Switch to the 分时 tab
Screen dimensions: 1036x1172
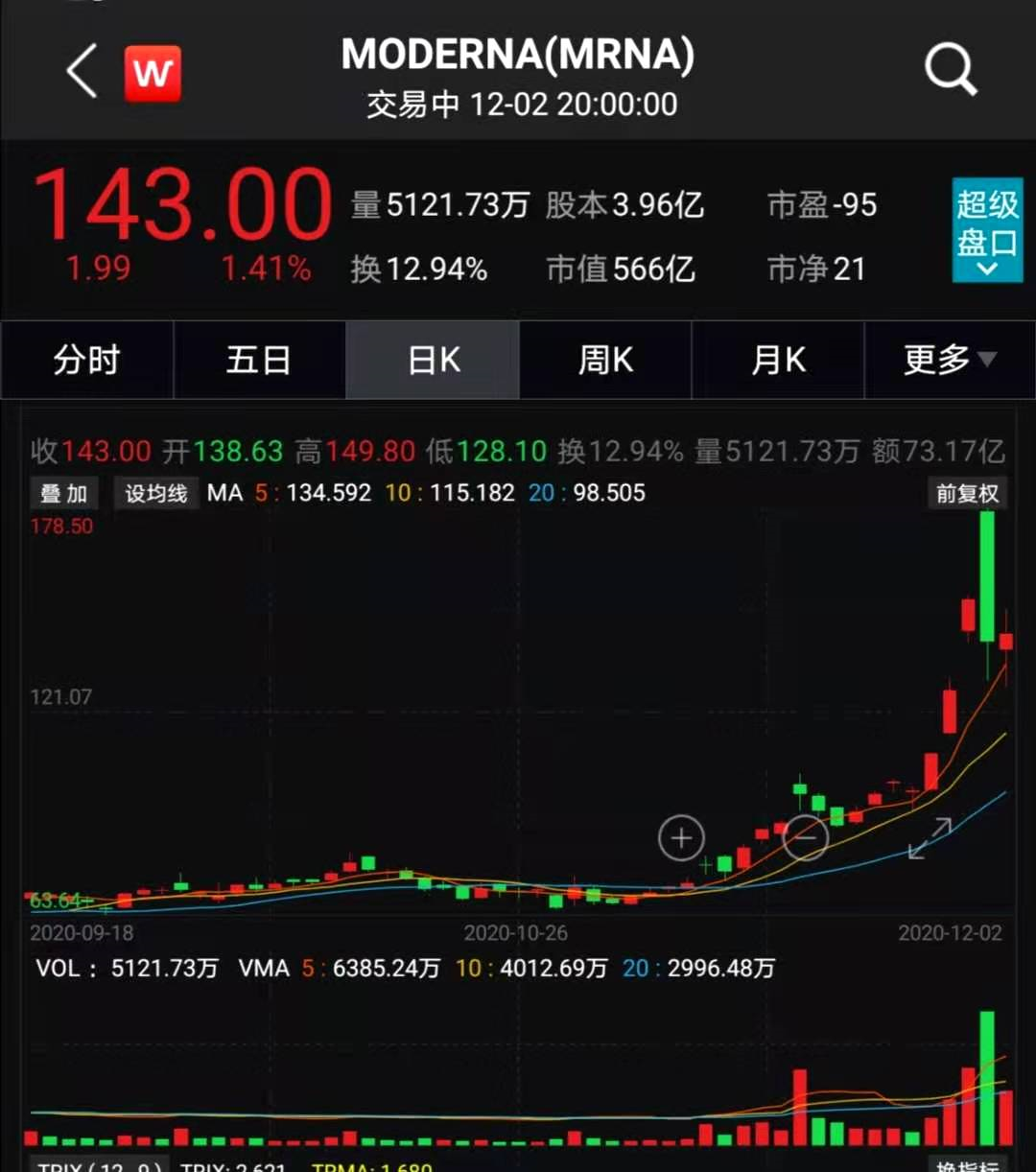pos(86,361)
